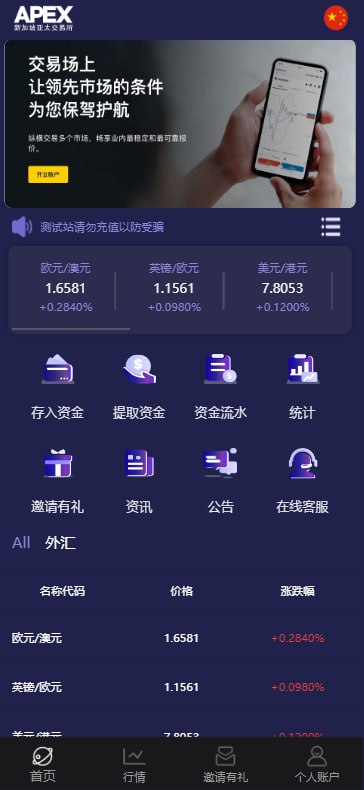Open the 公告 announcements section

coord(221,481)
